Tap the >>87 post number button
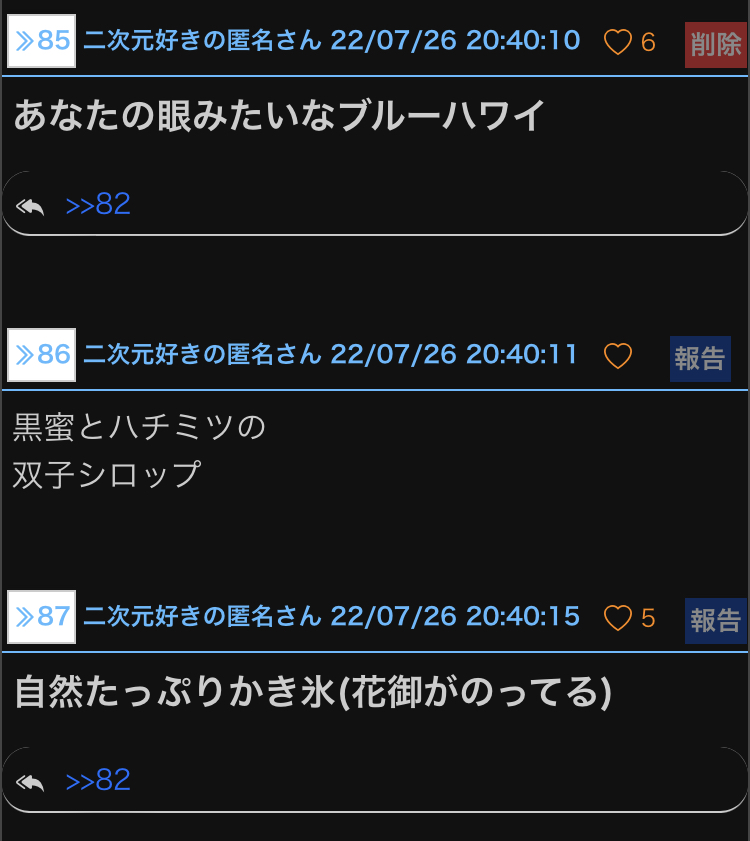 pos(41,617)
